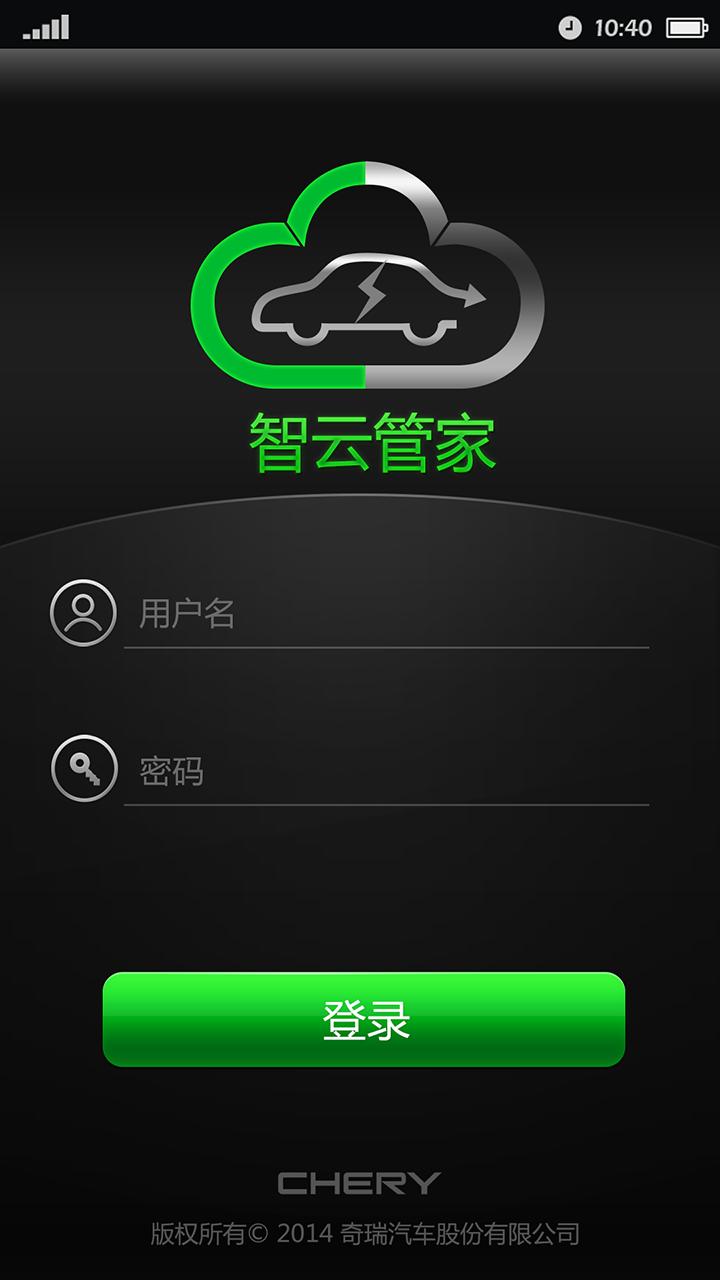Click the clock icon next to the time

pos(569,28)
